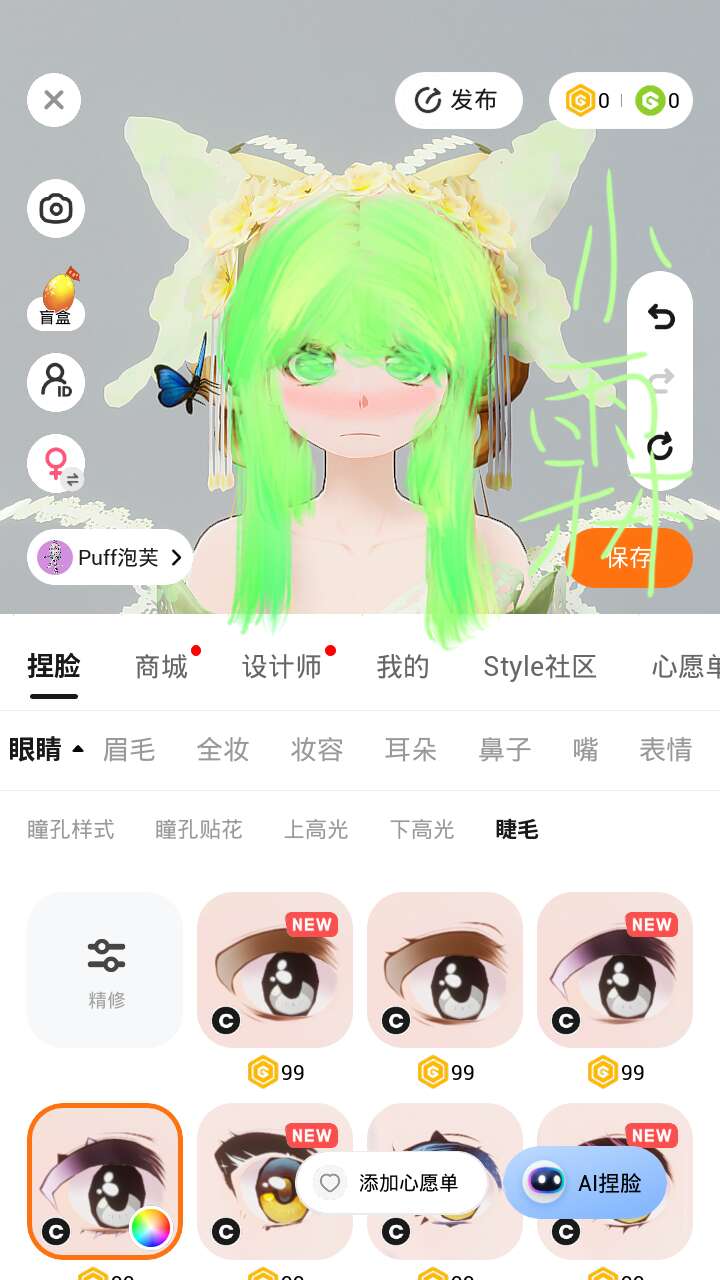
Task: Select the 眉毛 category
Action: point(129,749)
